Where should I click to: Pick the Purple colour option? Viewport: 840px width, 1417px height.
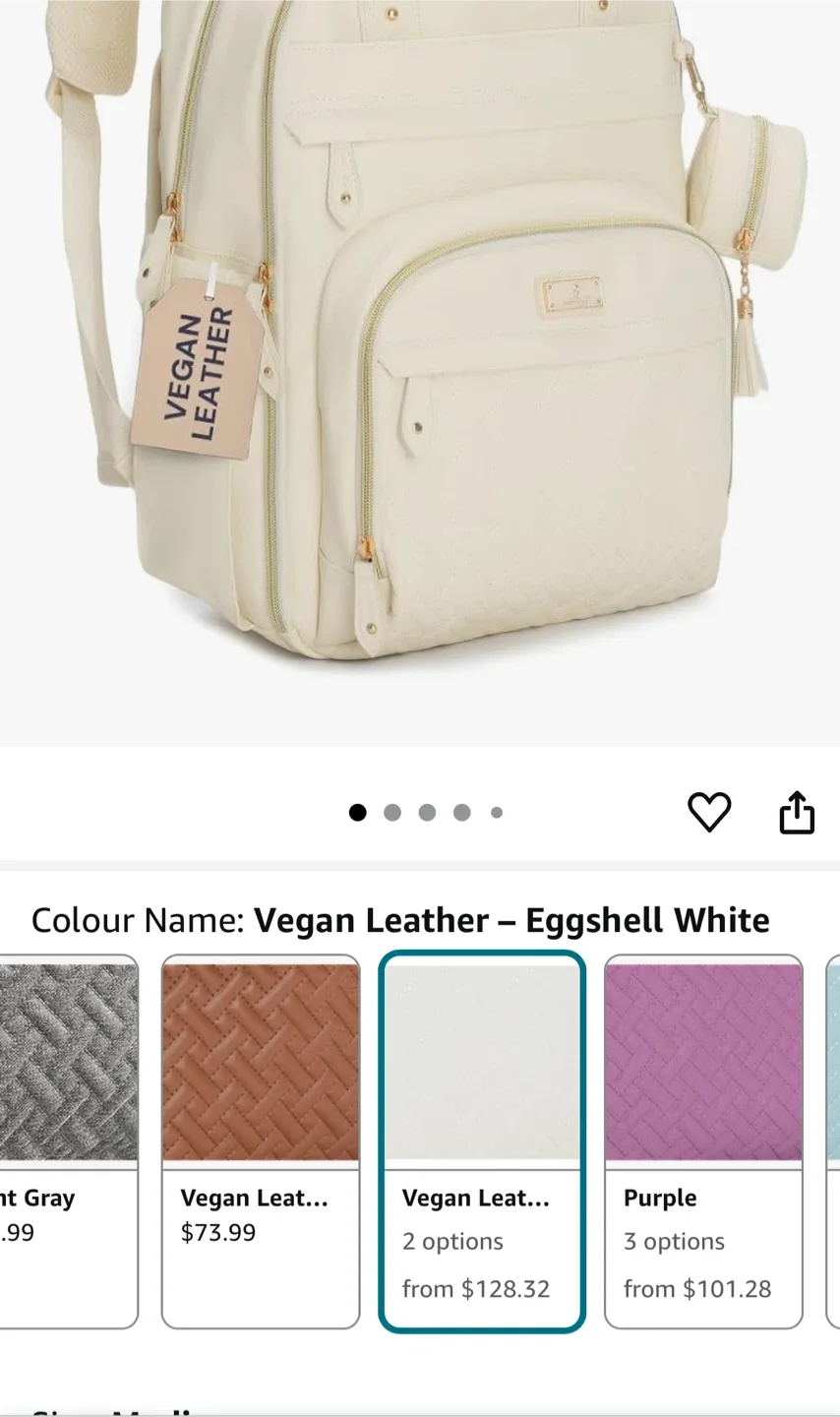pyautogui.click(x=703, y=1141)
